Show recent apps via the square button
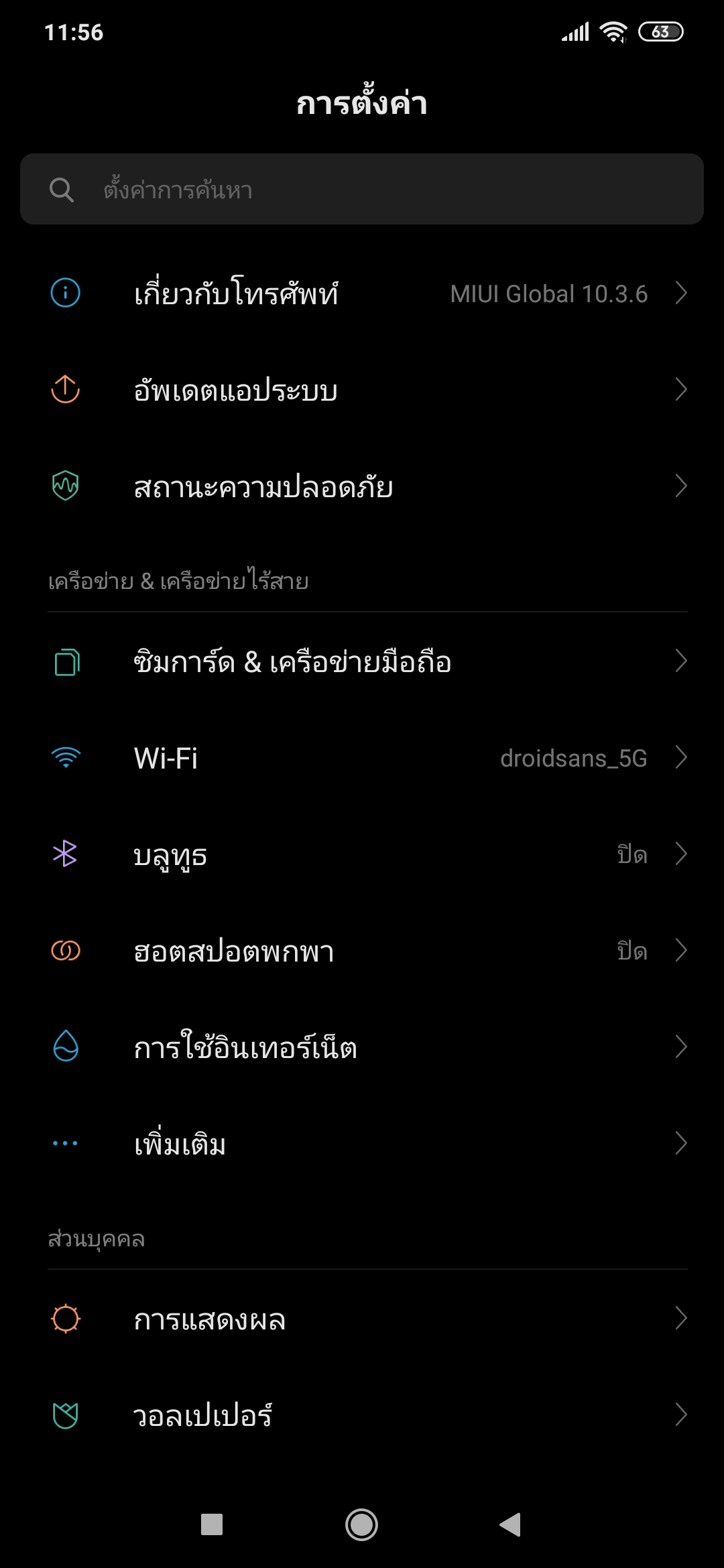 tap(212, 1525)
